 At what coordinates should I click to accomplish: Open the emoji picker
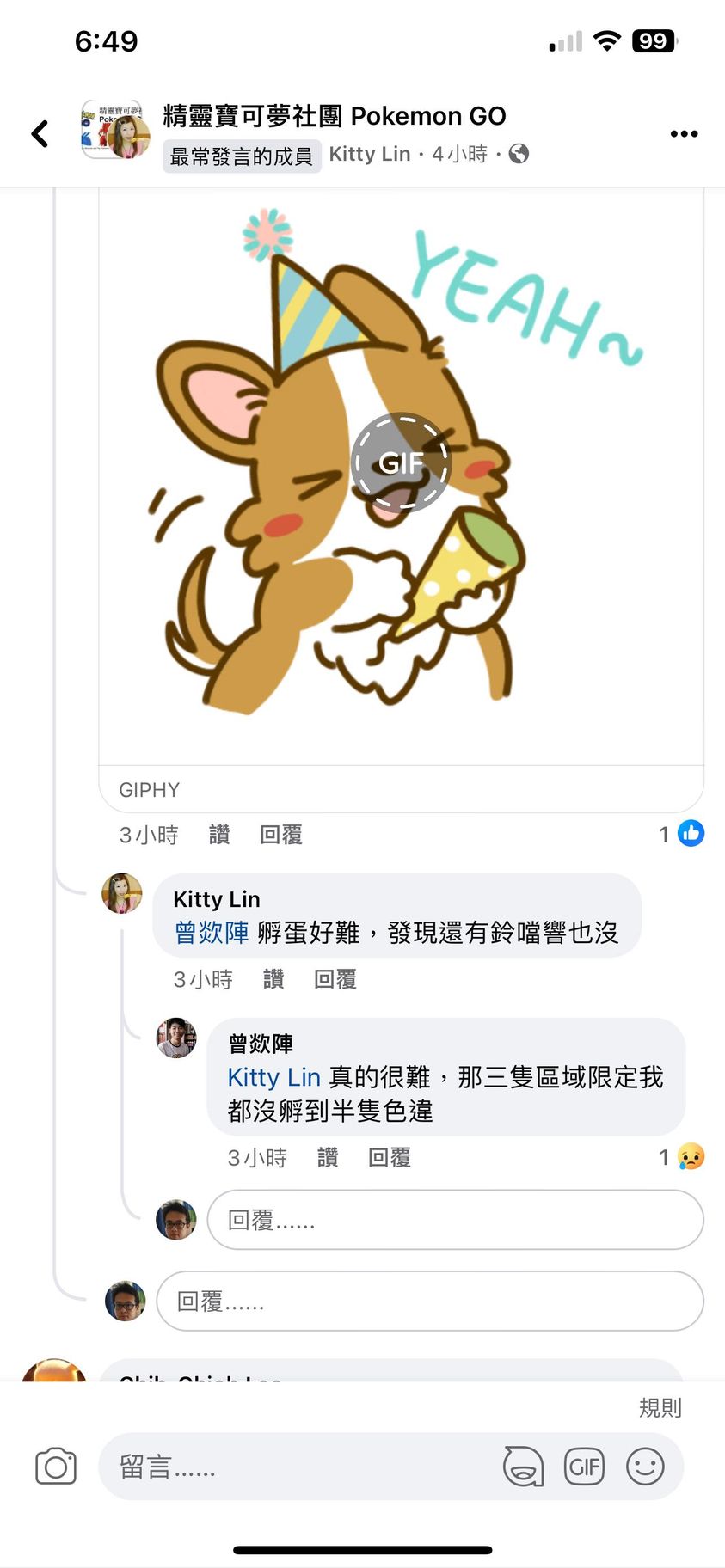click(x=645, y=1467)
